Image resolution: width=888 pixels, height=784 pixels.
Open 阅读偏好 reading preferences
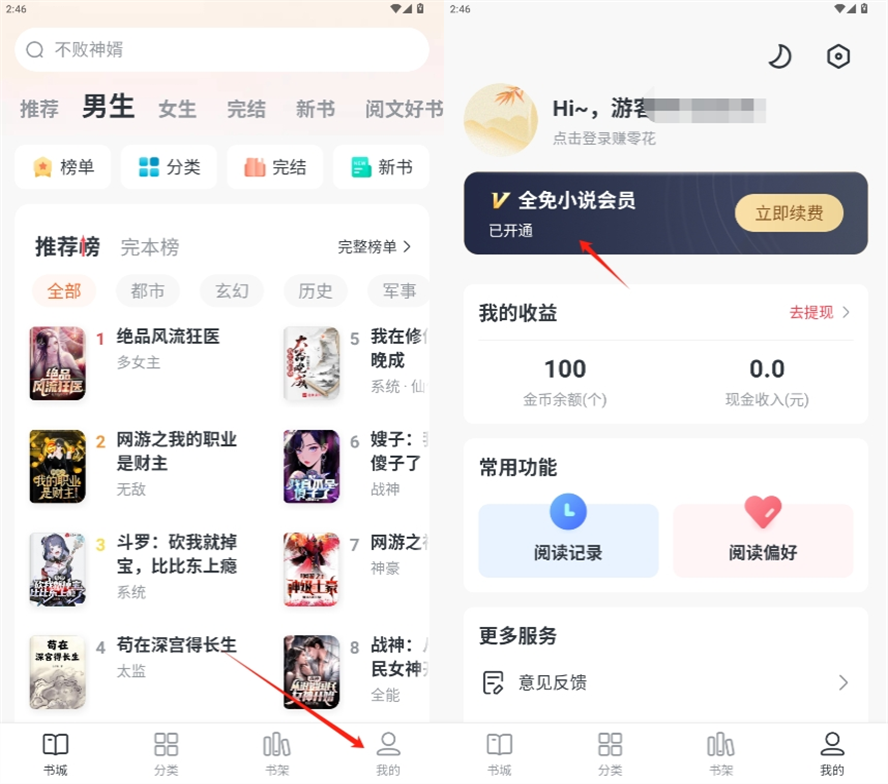point(763,540)
